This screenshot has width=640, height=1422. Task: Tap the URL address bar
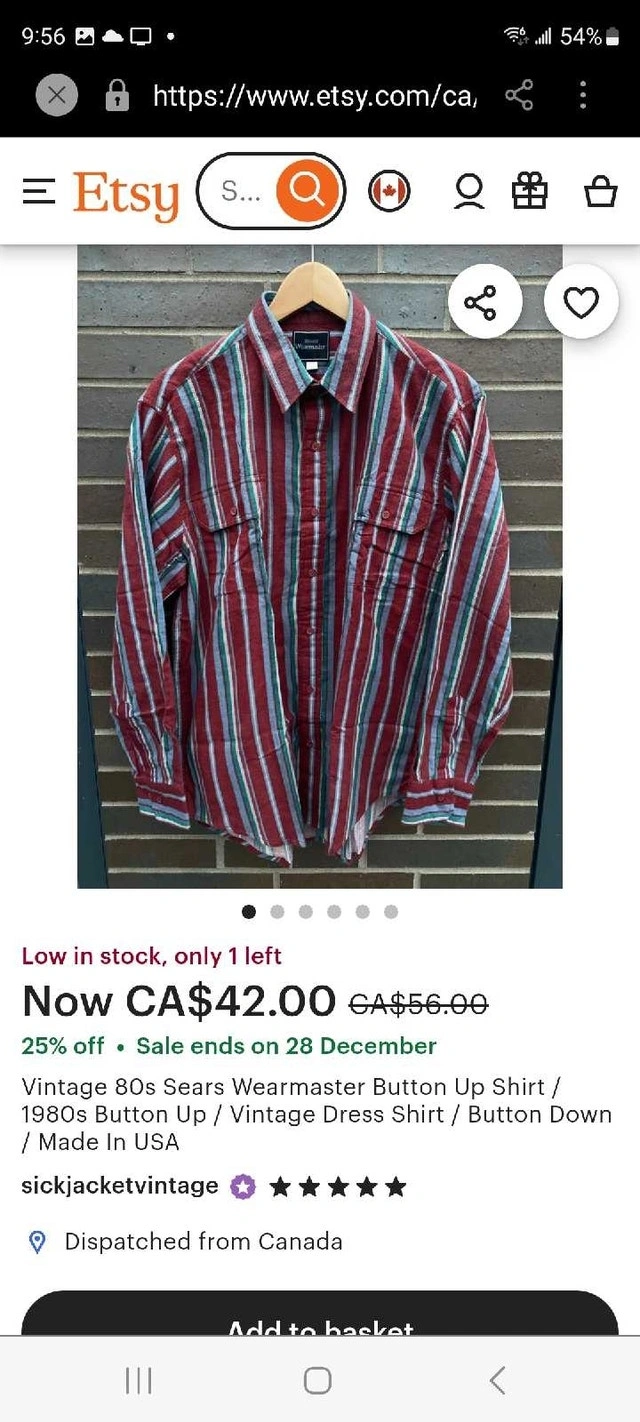(x=315, y=96)
